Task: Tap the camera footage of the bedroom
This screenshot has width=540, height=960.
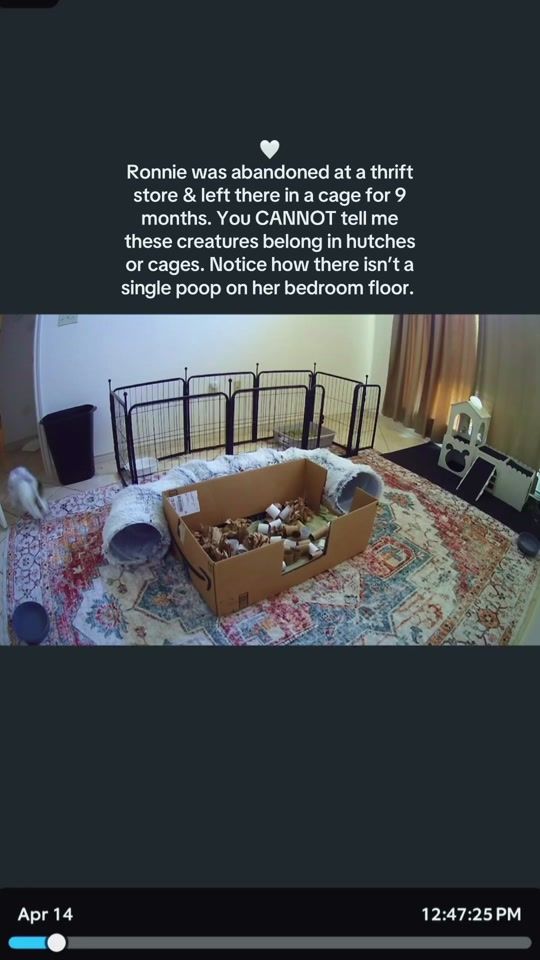Action: (x=270, y=480)
